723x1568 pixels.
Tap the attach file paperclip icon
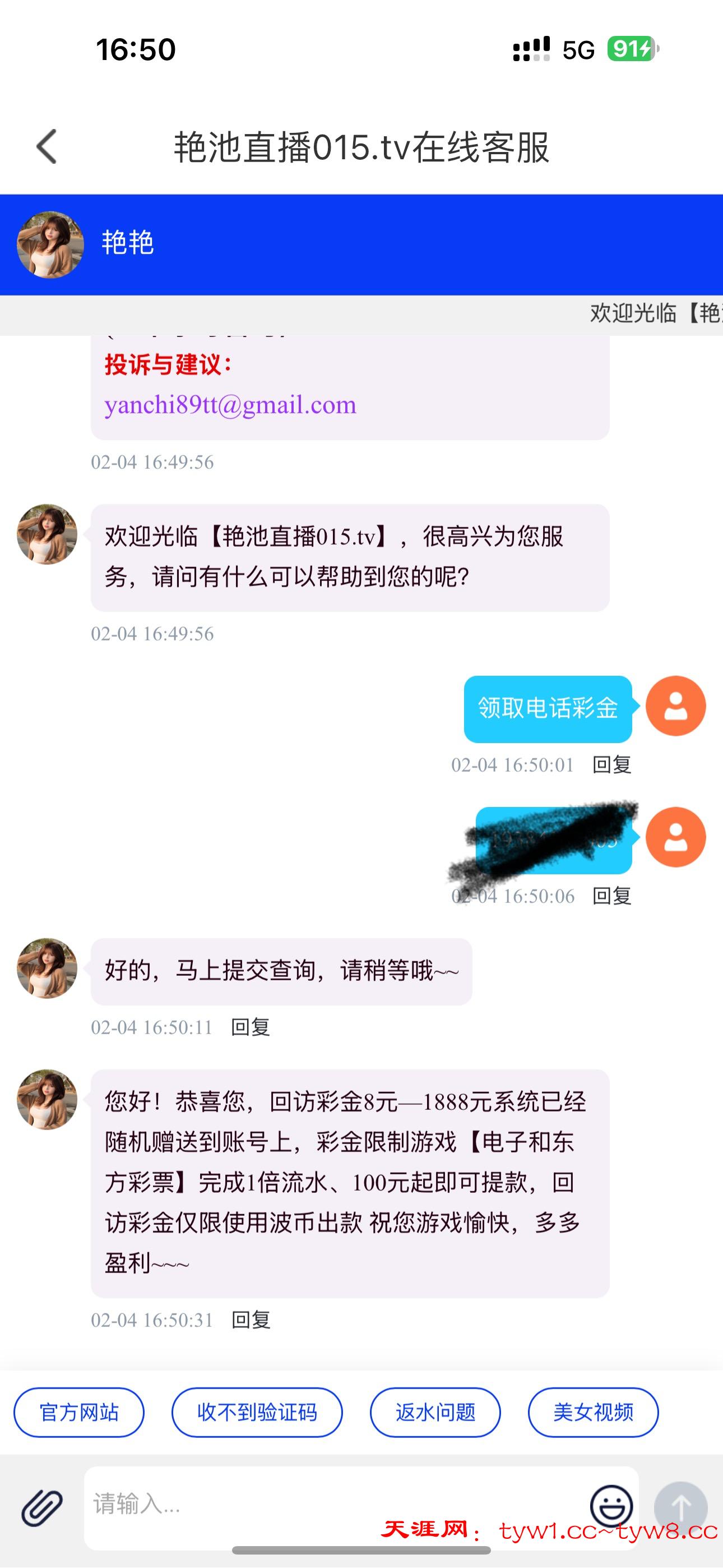[x=42, y=1507]
